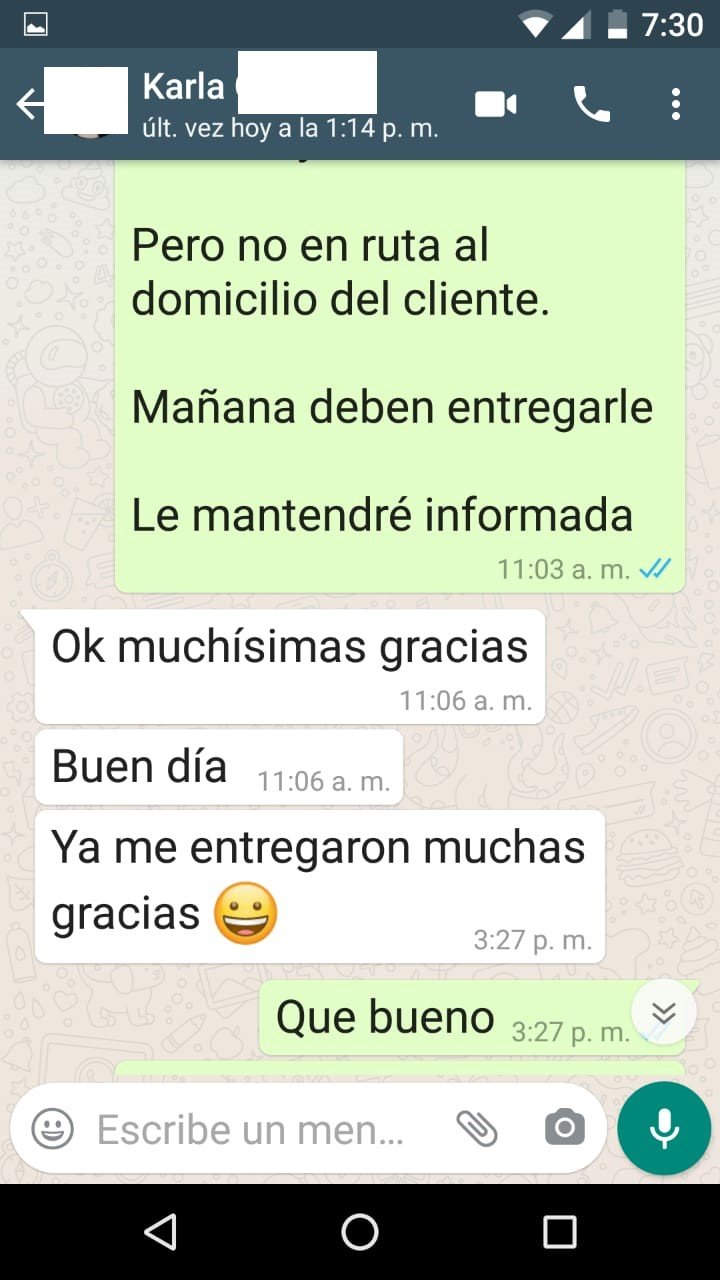This screenshot has height=1280, width=720.
Task: Attach a file with the paperclip
Action: (477, 1129)
